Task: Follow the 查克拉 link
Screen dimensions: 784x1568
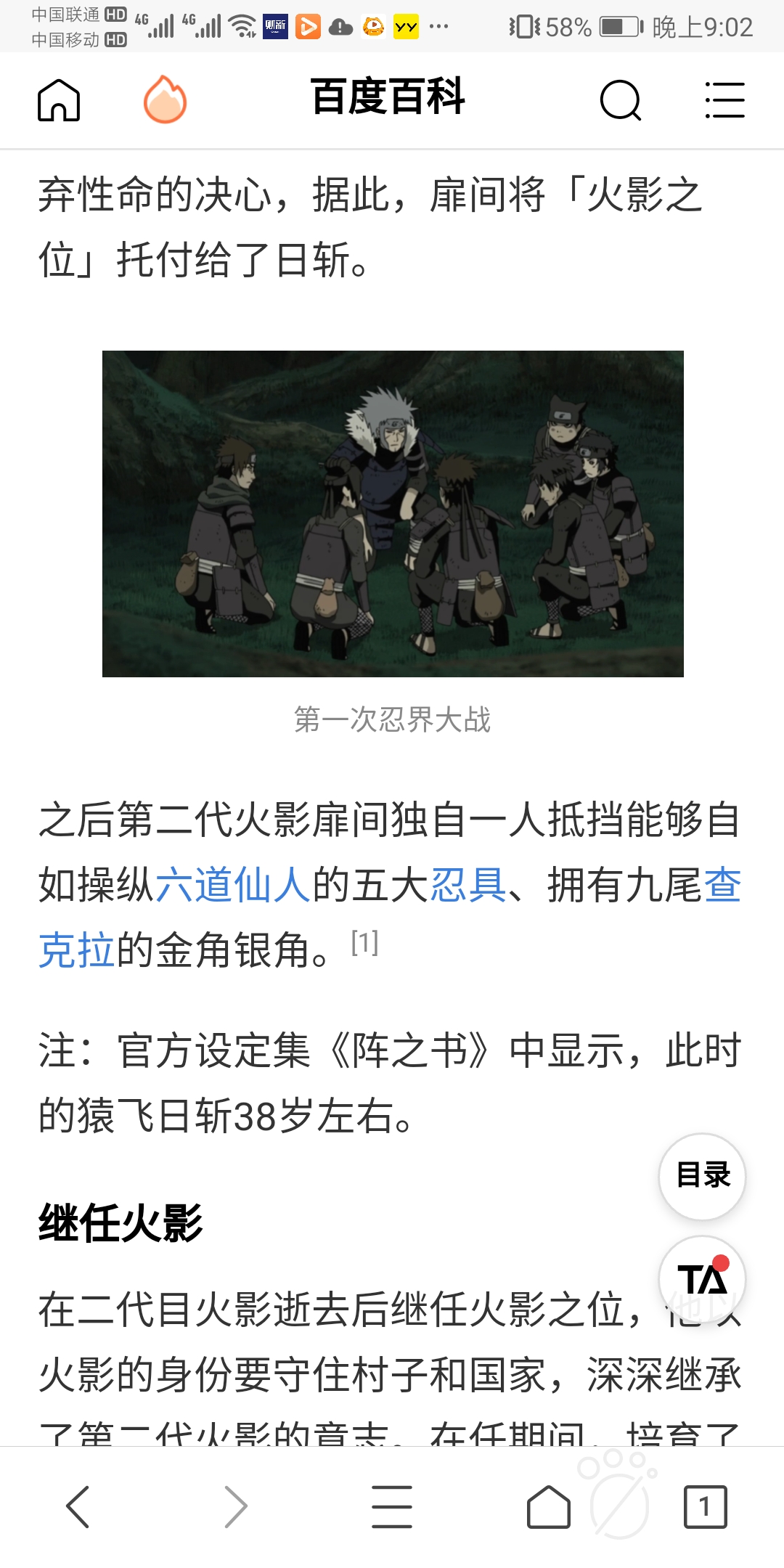Action: [77, 950]
